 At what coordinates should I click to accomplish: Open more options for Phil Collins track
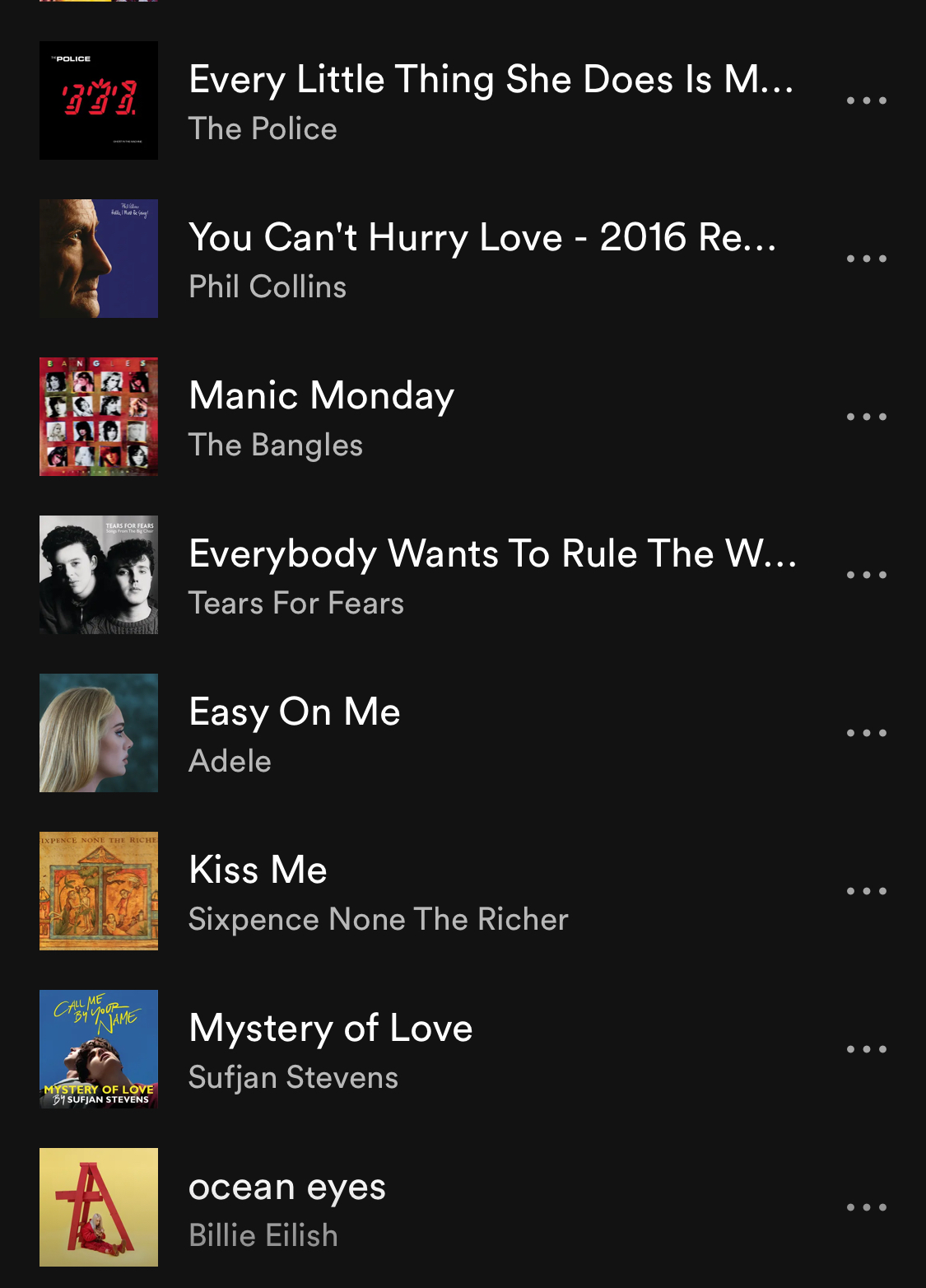point(867,259)
